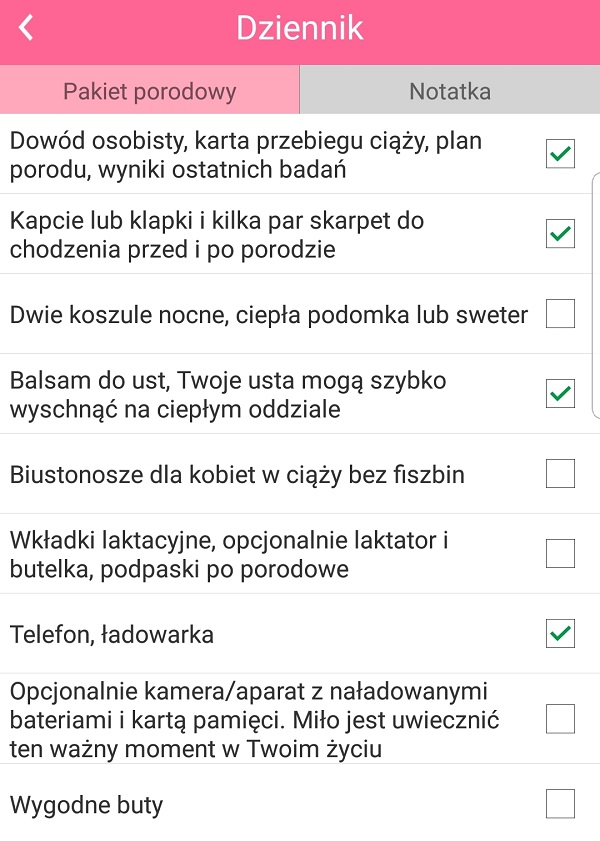600x841 pixels.
Task: Check Dwie koszule nocne item
Action: (x=560, y=314)
